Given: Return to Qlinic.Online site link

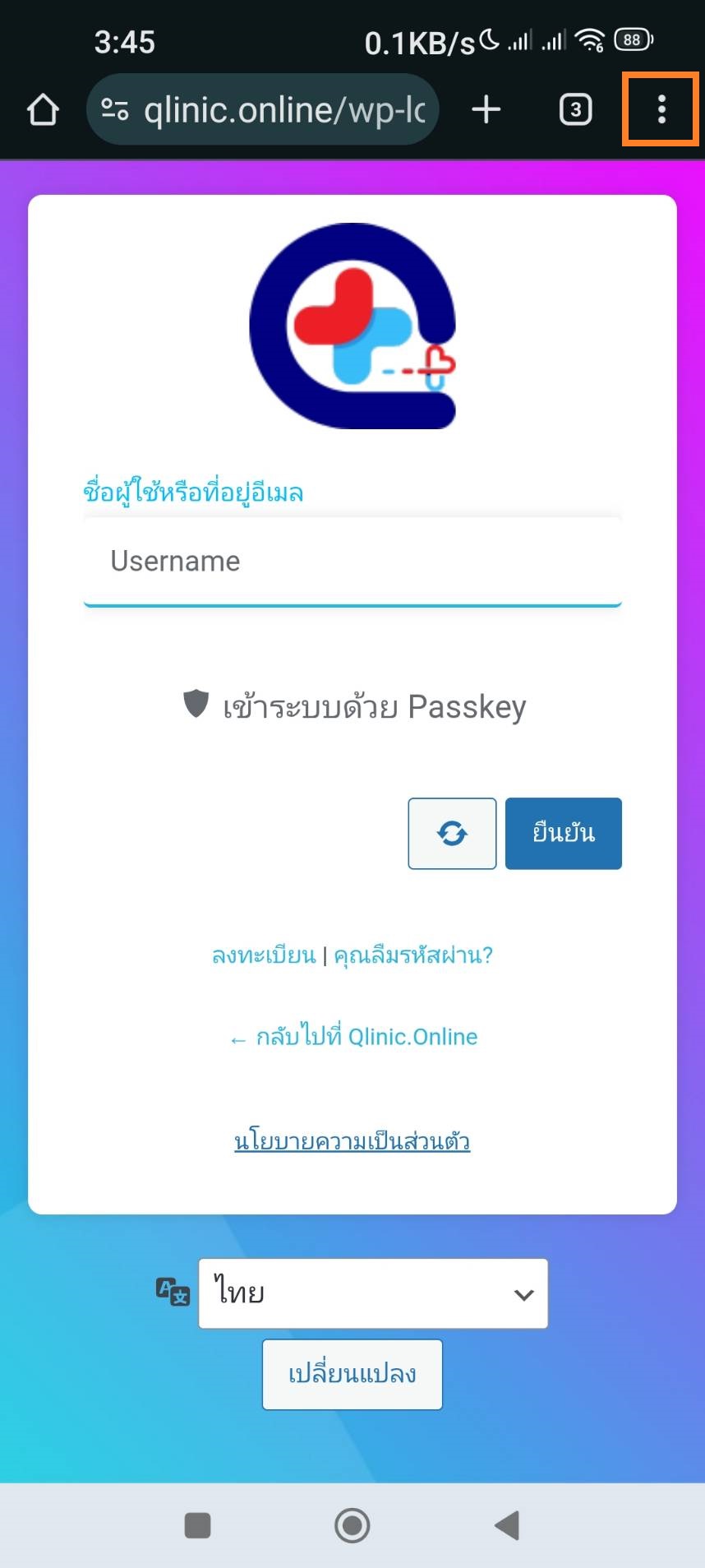Looking at the screenshot, I should pos(354,1037).
